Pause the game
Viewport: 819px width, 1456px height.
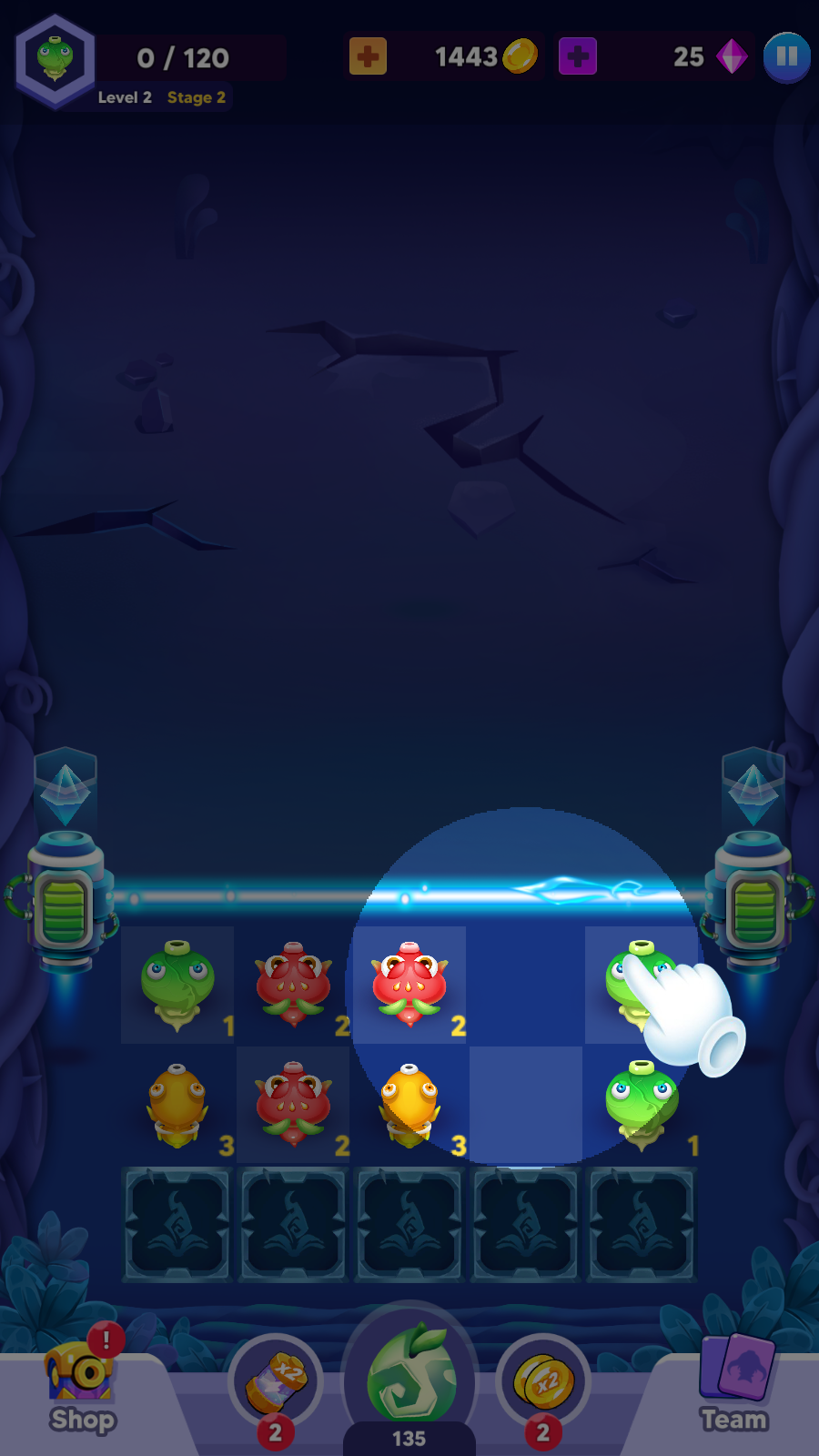(x=786, y=57)
